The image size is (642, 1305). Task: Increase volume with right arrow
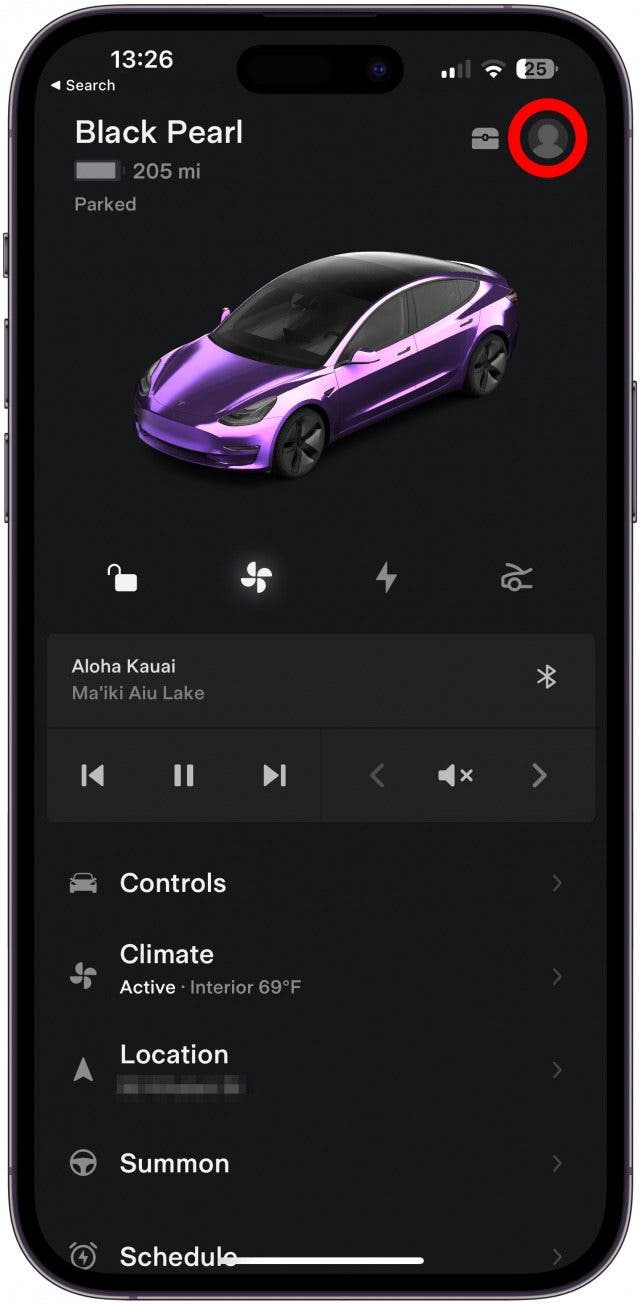pos(539,775)
